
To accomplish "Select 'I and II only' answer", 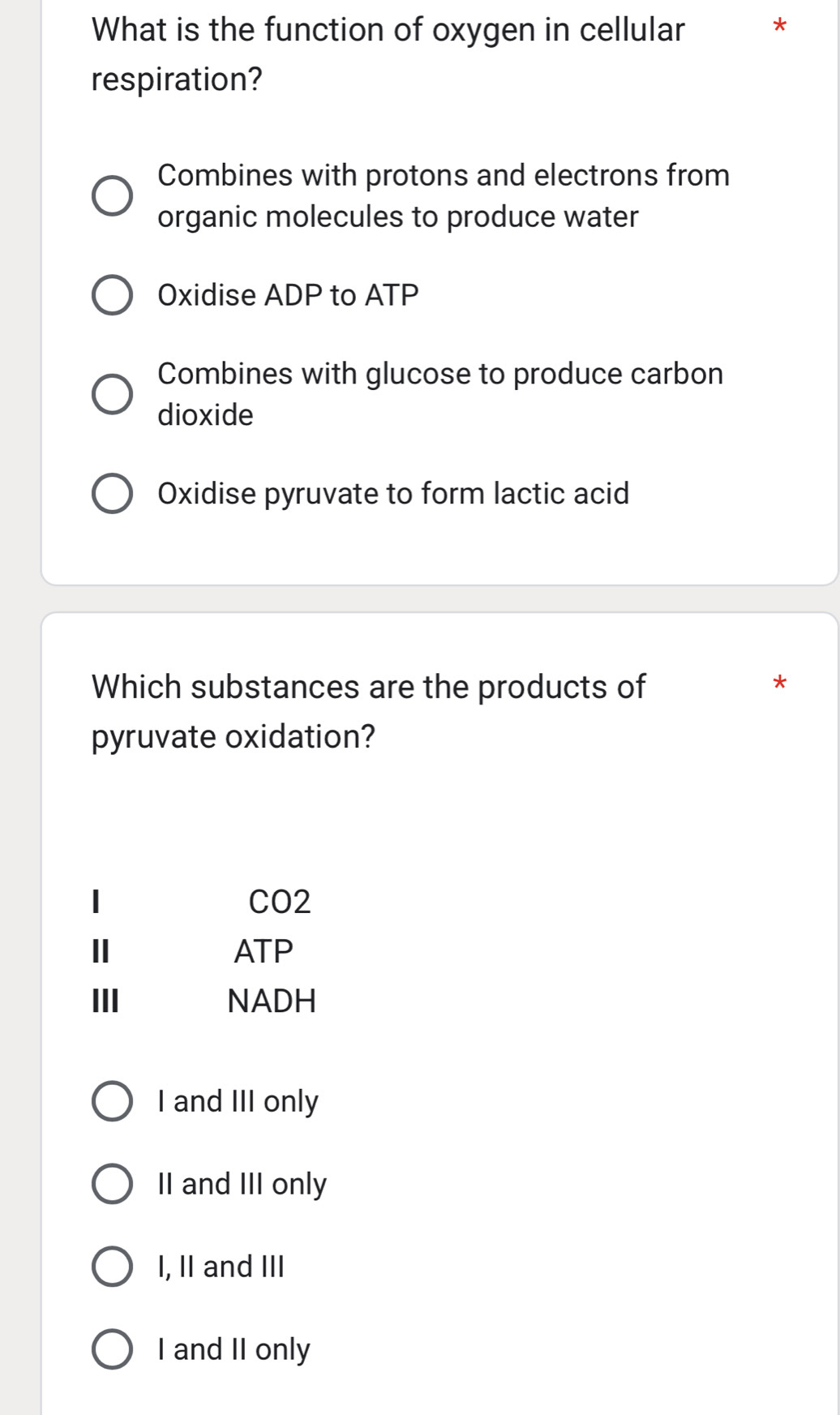I will tap(111, 1349).
